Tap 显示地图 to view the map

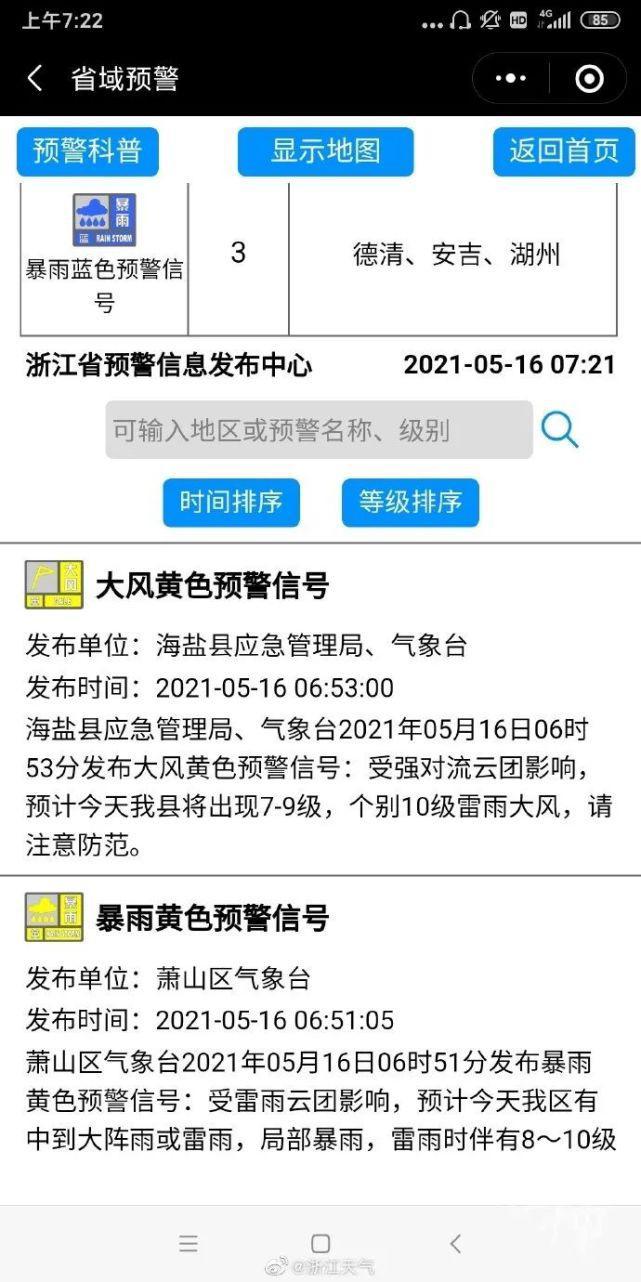[326, 152]
